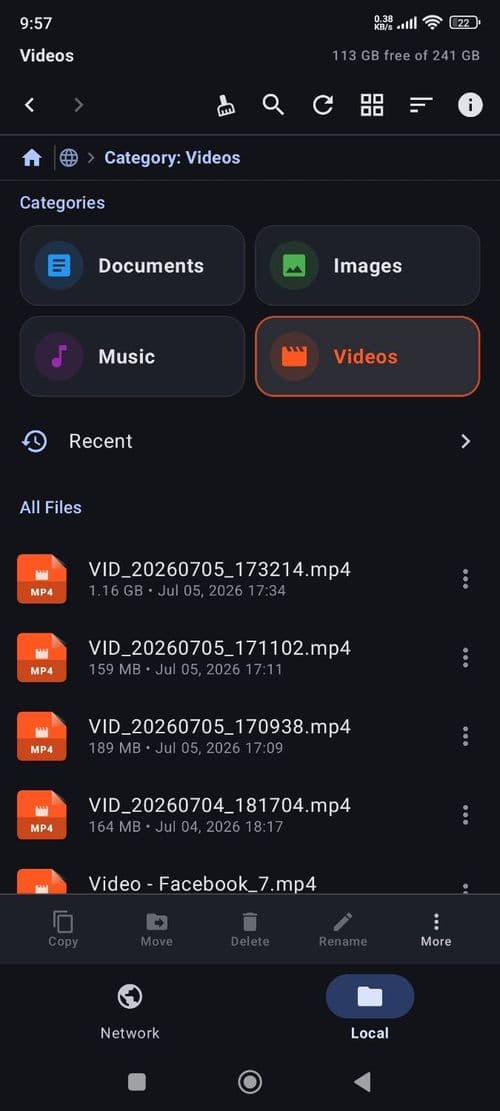Open options for VID_20260704_181704.mp4
The image size is (500, 1111).
pos(465,815)
